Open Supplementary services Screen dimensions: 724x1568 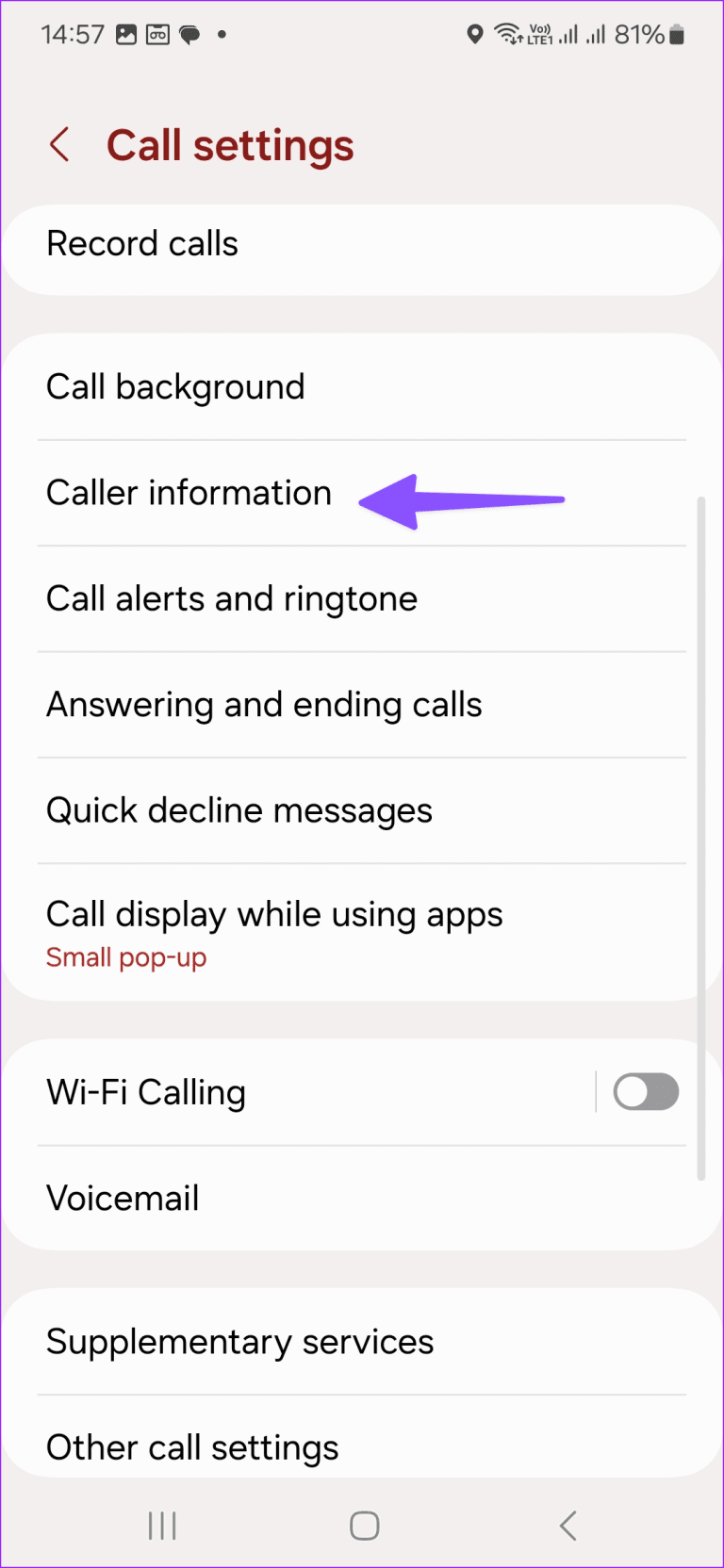239,1341
